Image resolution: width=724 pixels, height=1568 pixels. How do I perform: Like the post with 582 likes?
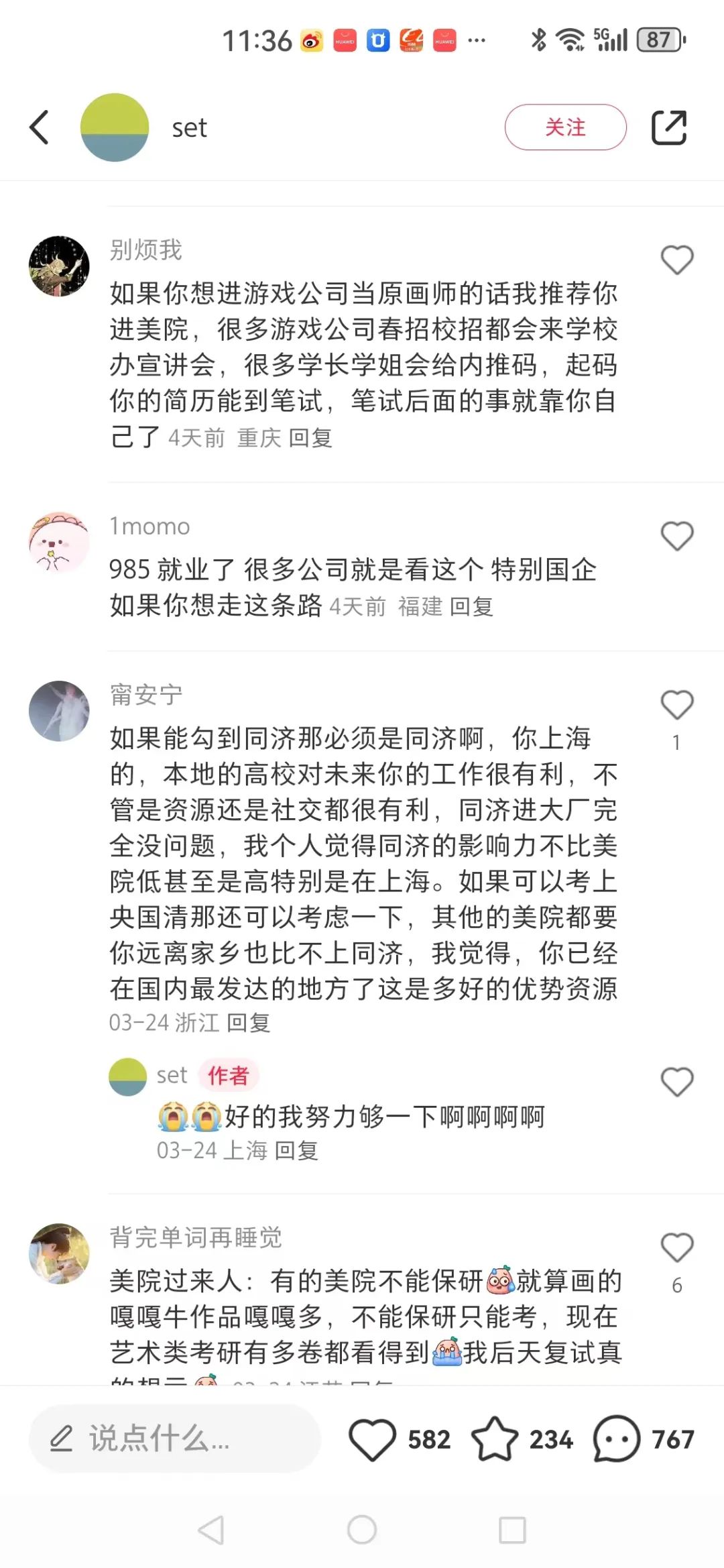[373, 1439]
